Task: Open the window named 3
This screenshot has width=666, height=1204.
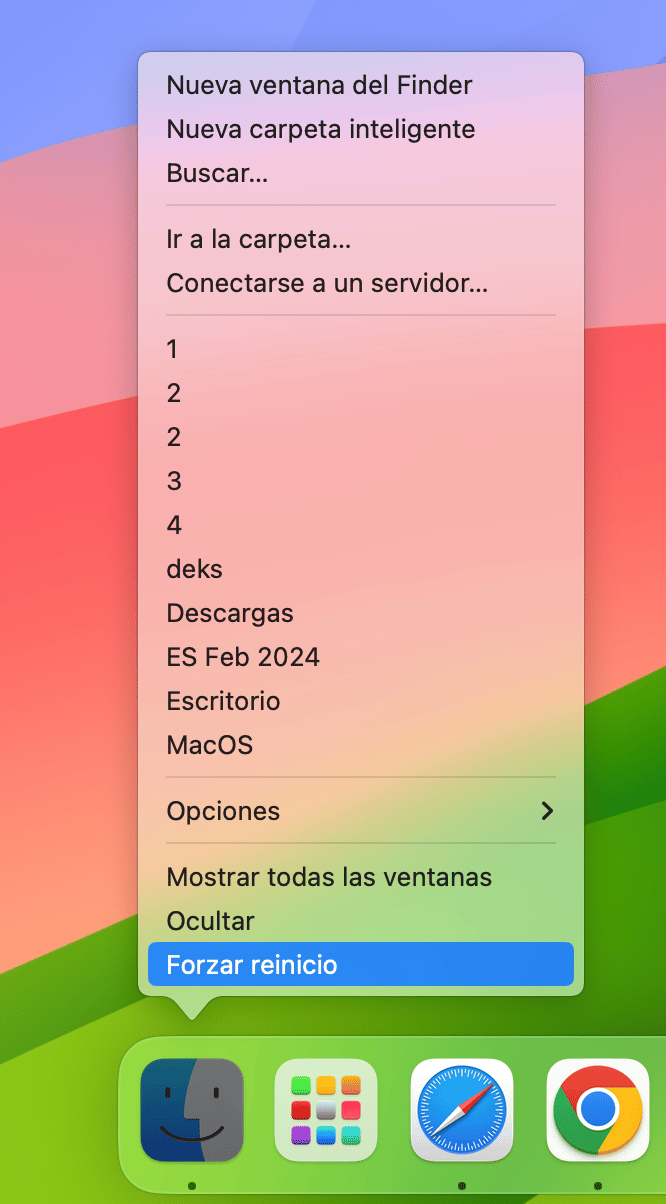Action: (x=174, y=481)
